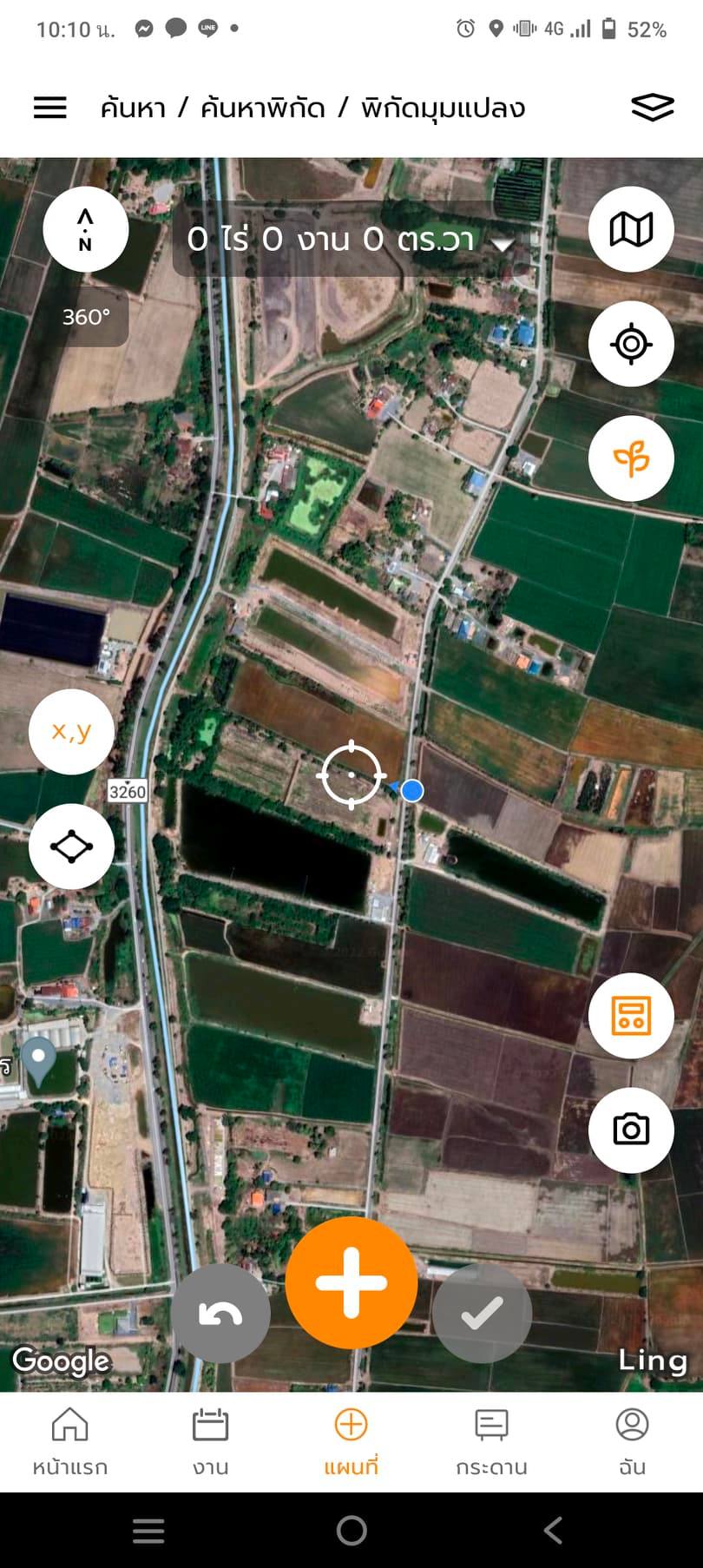Center map on my location
The height and width of the screenshot is (1568, 703).
632,345
